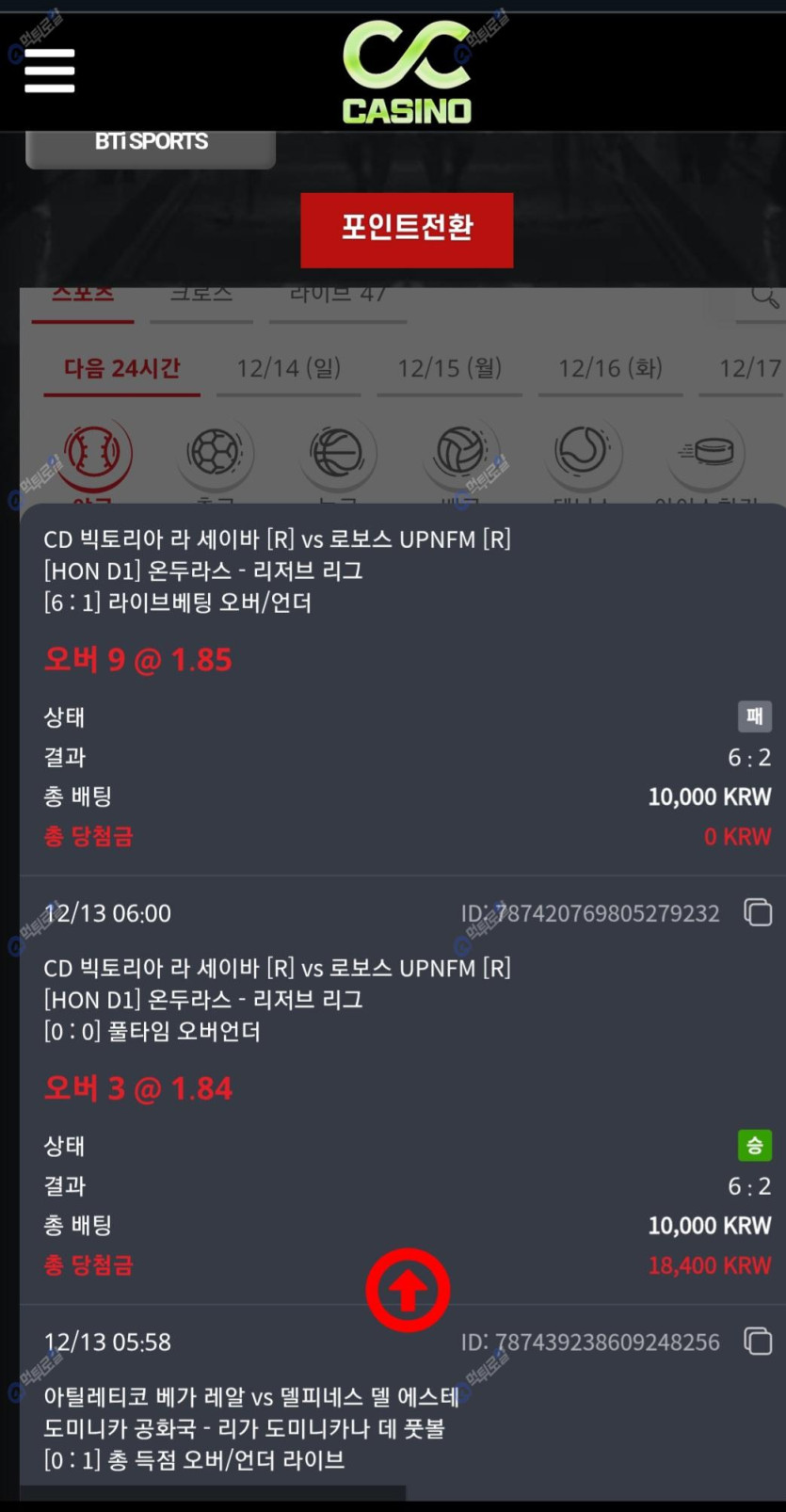Tap the red scroll-to-top arrow
The width and height of the screenshot is (786, 1512).
[x=408, y=1290]
